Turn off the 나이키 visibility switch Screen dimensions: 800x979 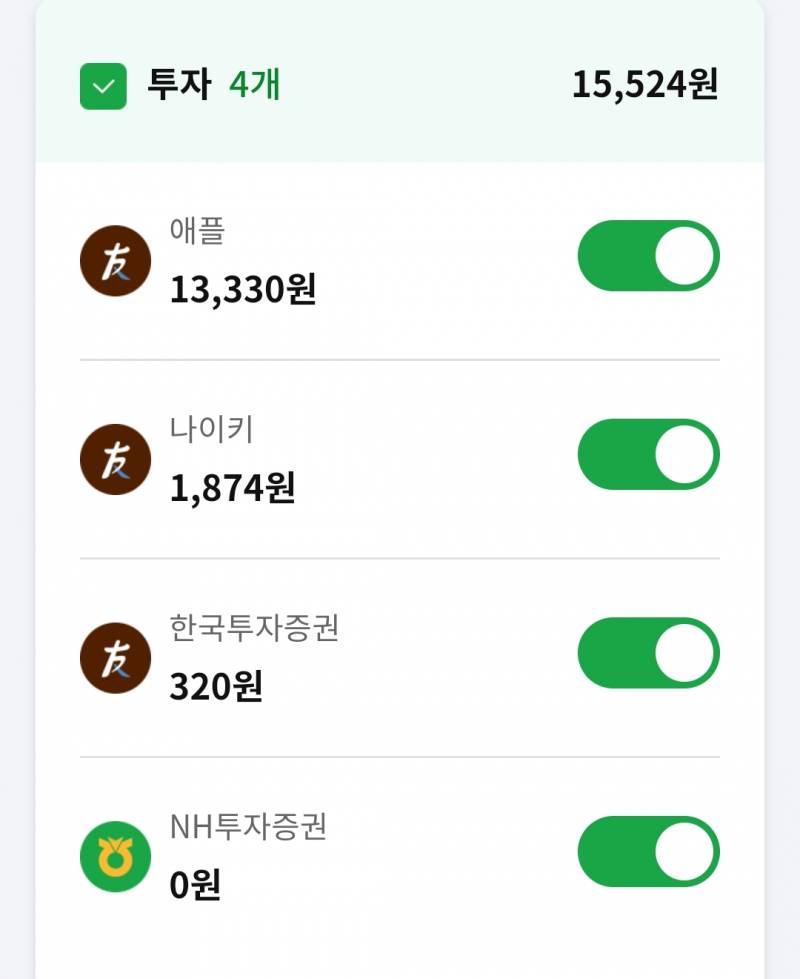click(x=648, y=454)
